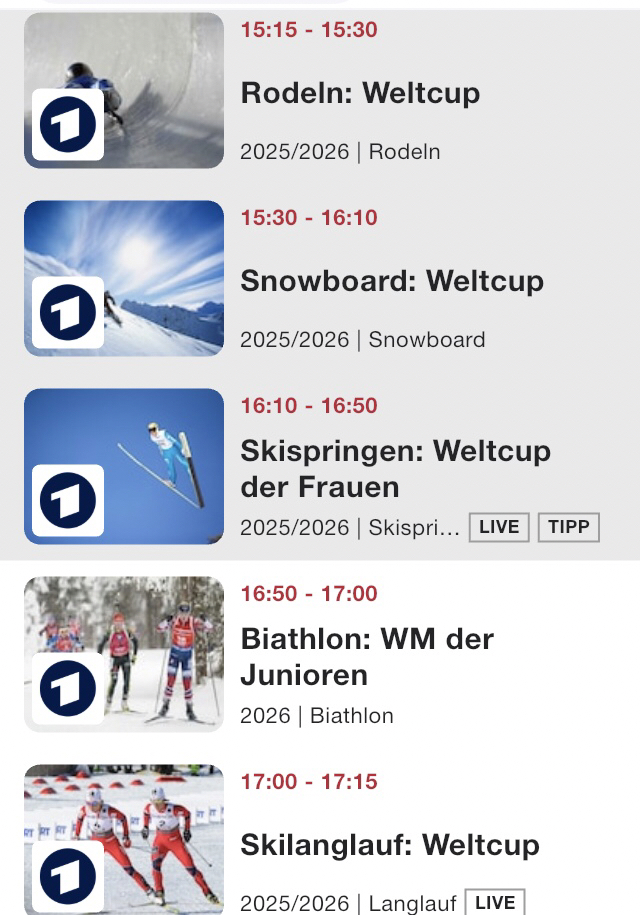
Task: Select the Snowboard: Weltcup listing
Action: (x=392, y=282)
